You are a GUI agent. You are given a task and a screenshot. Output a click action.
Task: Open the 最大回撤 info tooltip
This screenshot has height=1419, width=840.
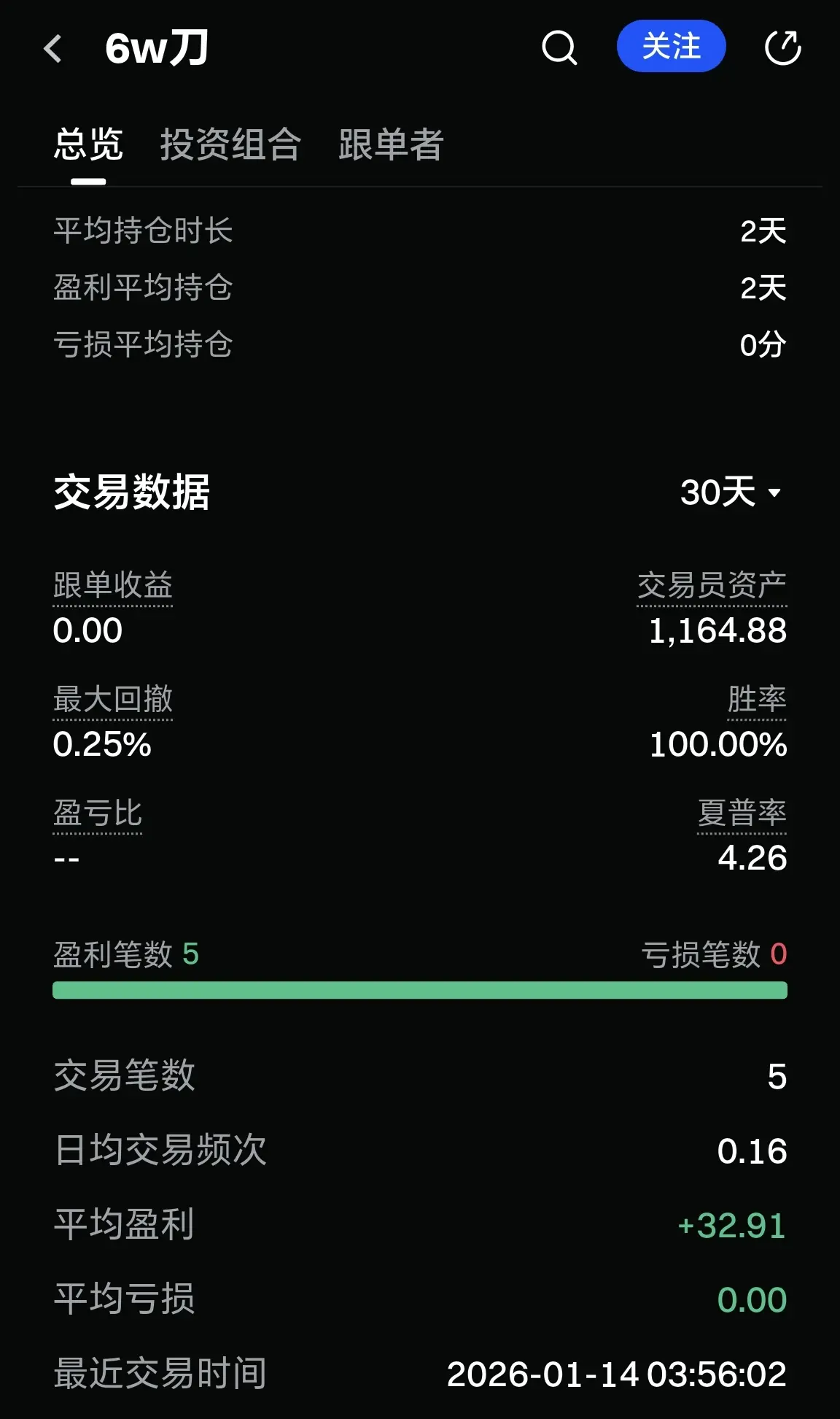pyautogui.click(x=112, y=699)
